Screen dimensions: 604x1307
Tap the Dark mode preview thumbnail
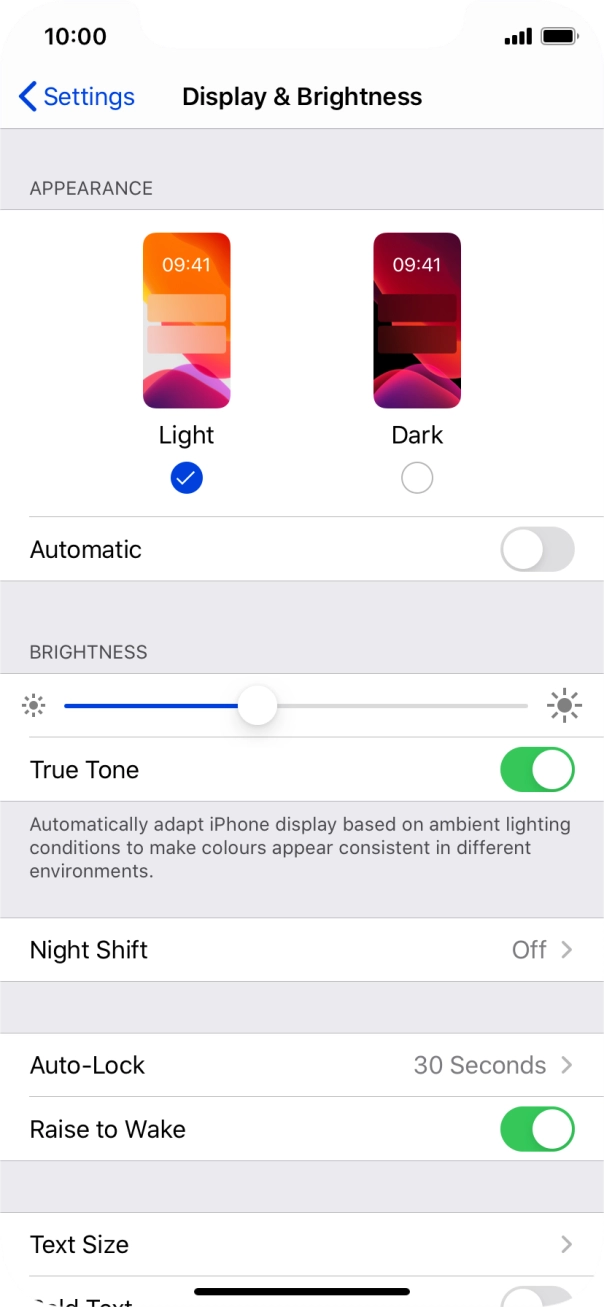pyautogui.click(x=417, y=320)
